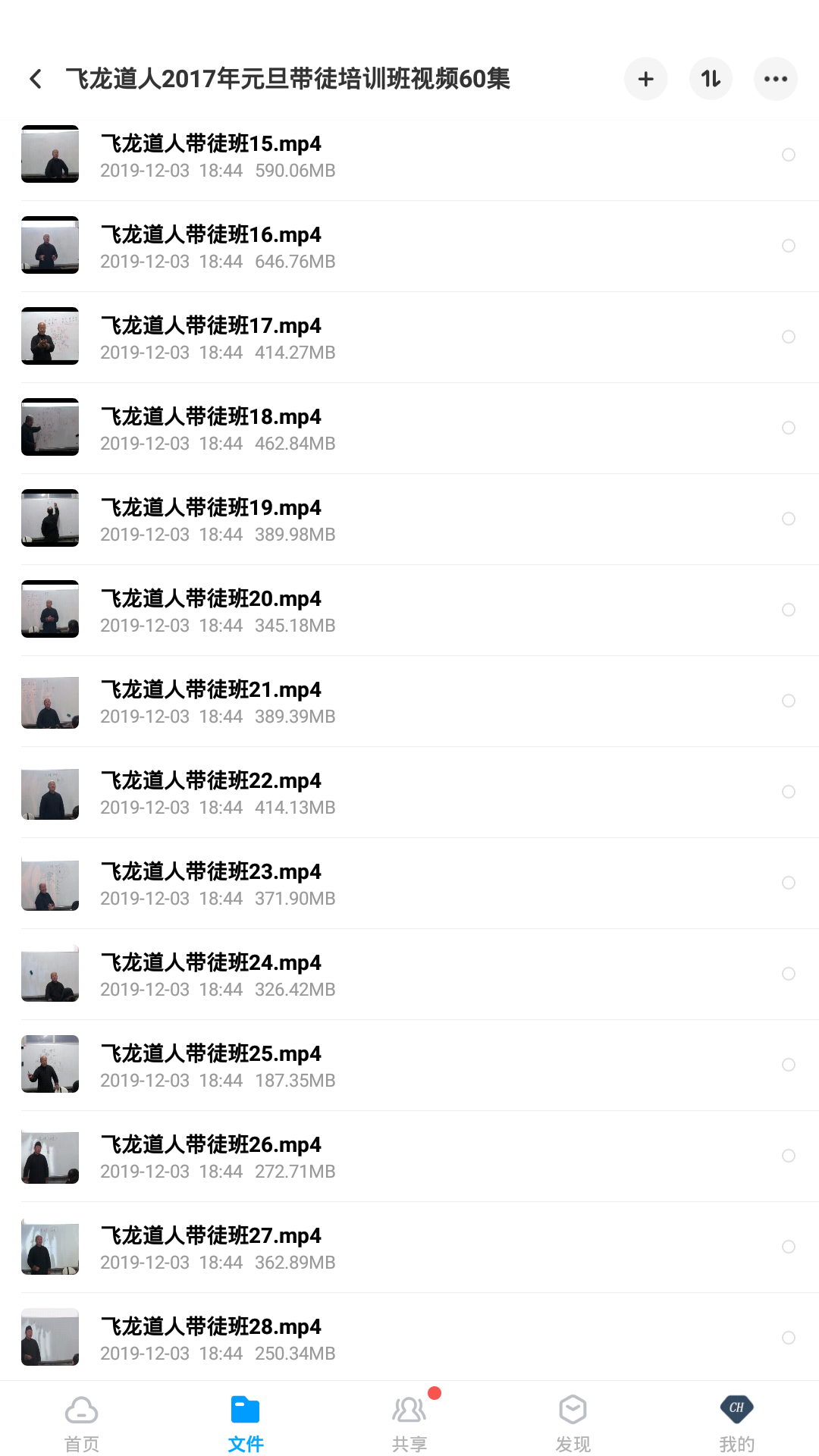
Task: Go back from the folder view
Action: [x=36, y=79]
